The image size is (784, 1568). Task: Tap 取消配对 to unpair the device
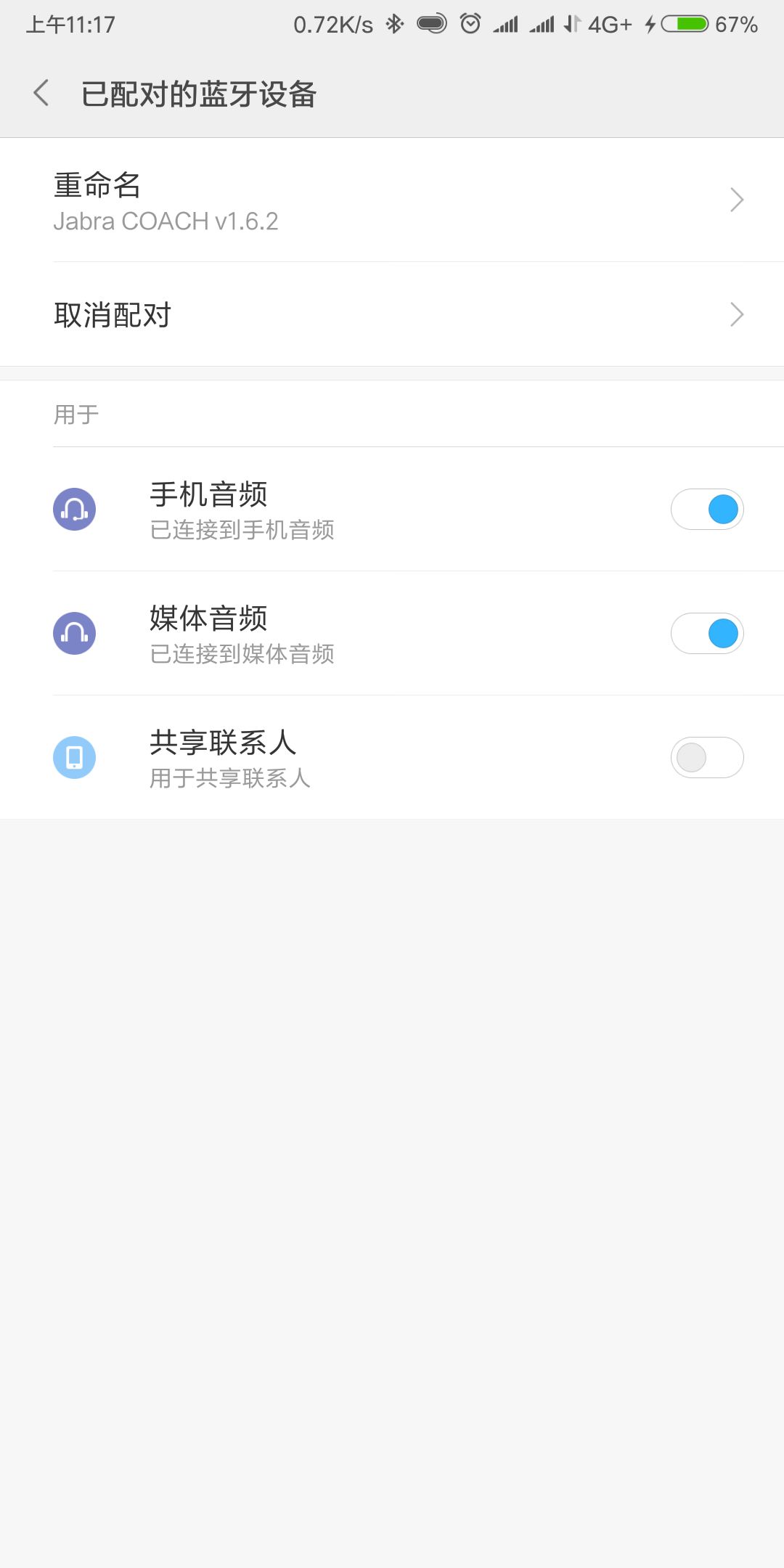(x=392, y=315)
